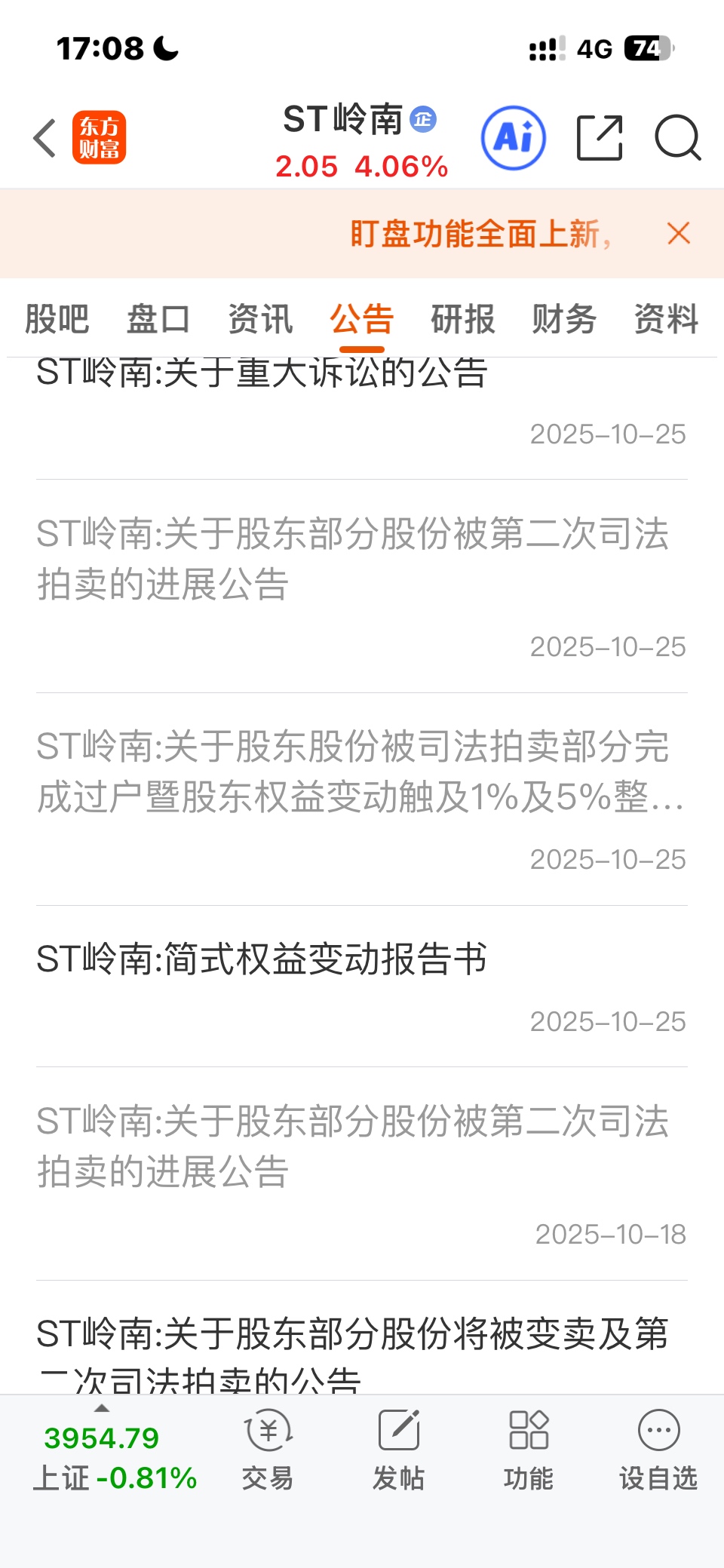The image size is (724, 1568).
Task: Switch to the 盘口 tab
Action: (x=158, y=318)
